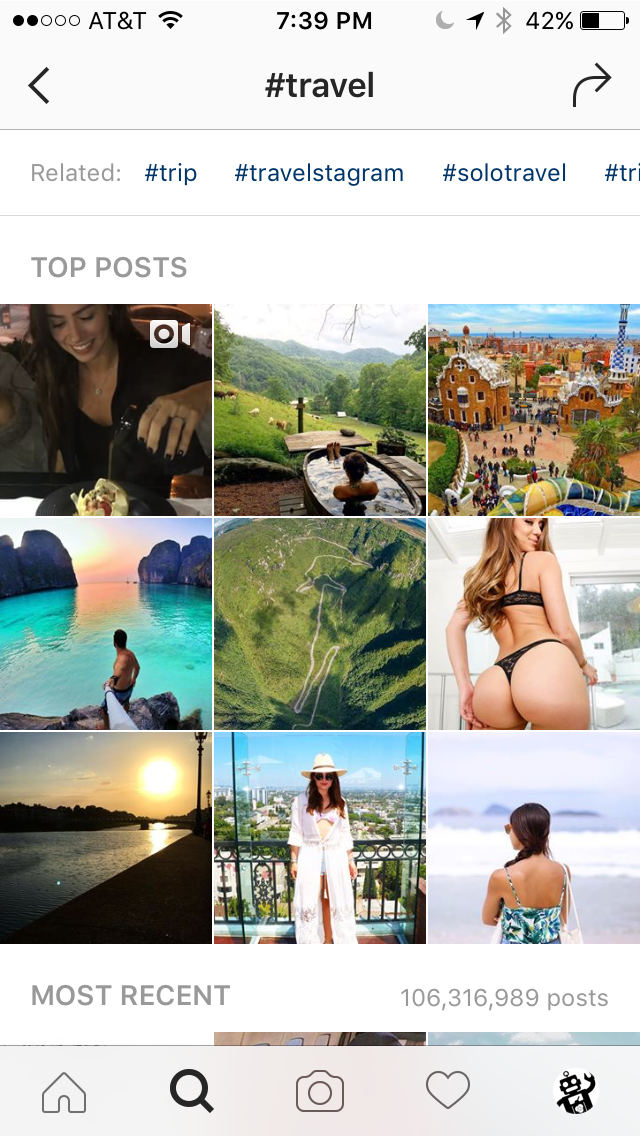Share the #travel hashtag page

591,86
